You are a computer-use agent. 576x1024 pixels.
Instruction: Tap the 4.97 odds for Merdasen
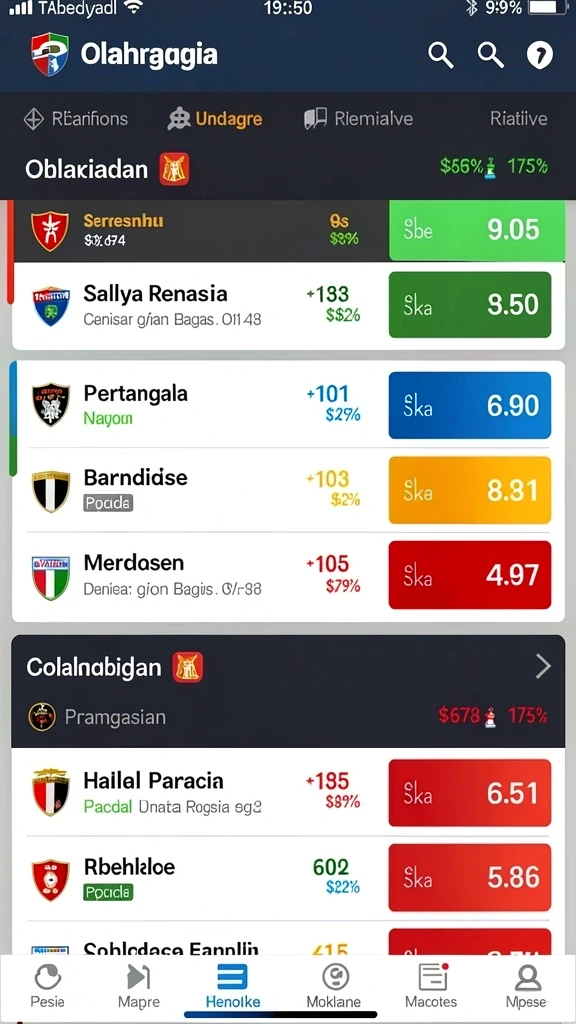470,575
